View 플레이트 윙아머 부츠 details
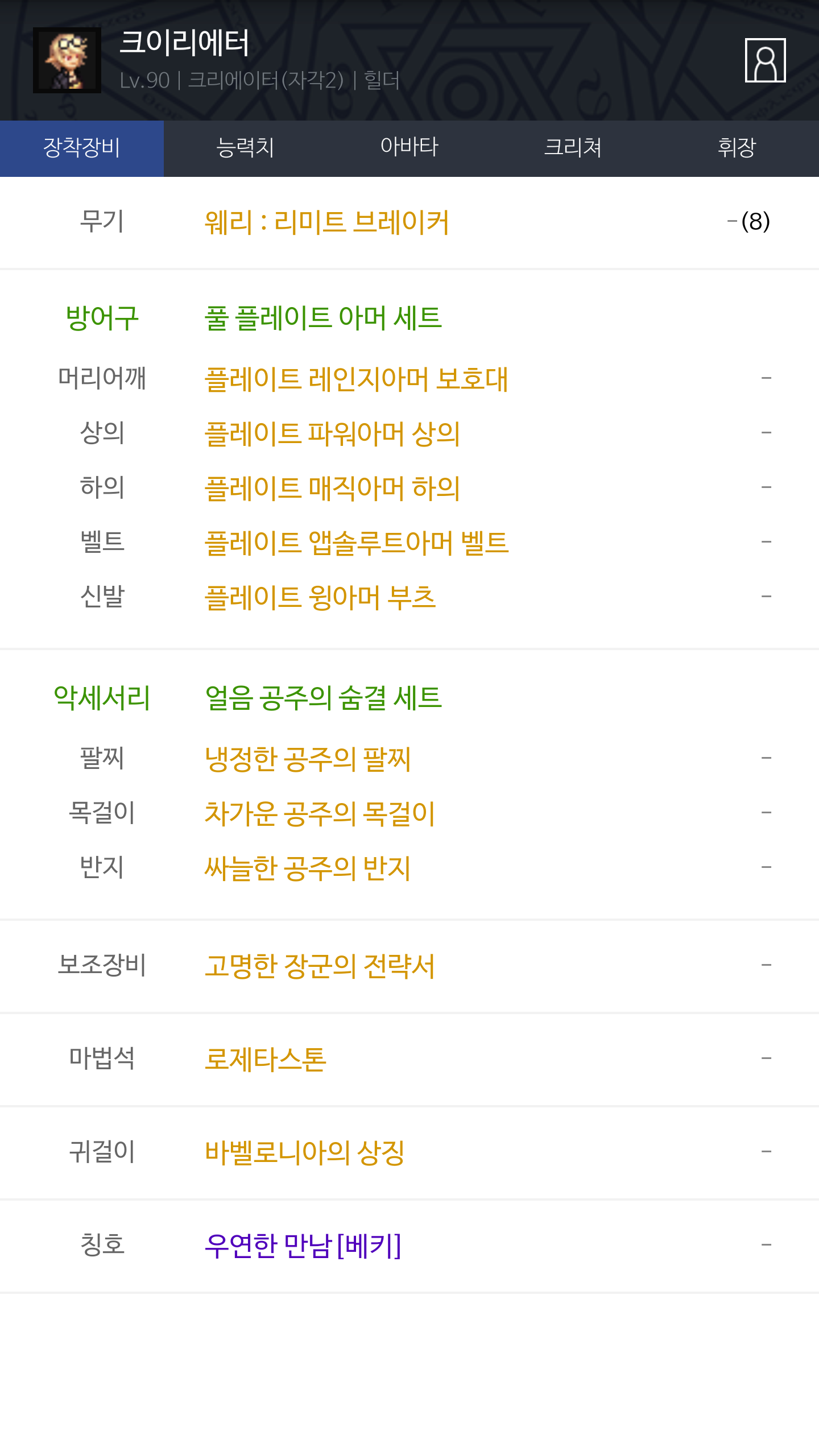The image size is (819, 1456). (x=320, y=597)
